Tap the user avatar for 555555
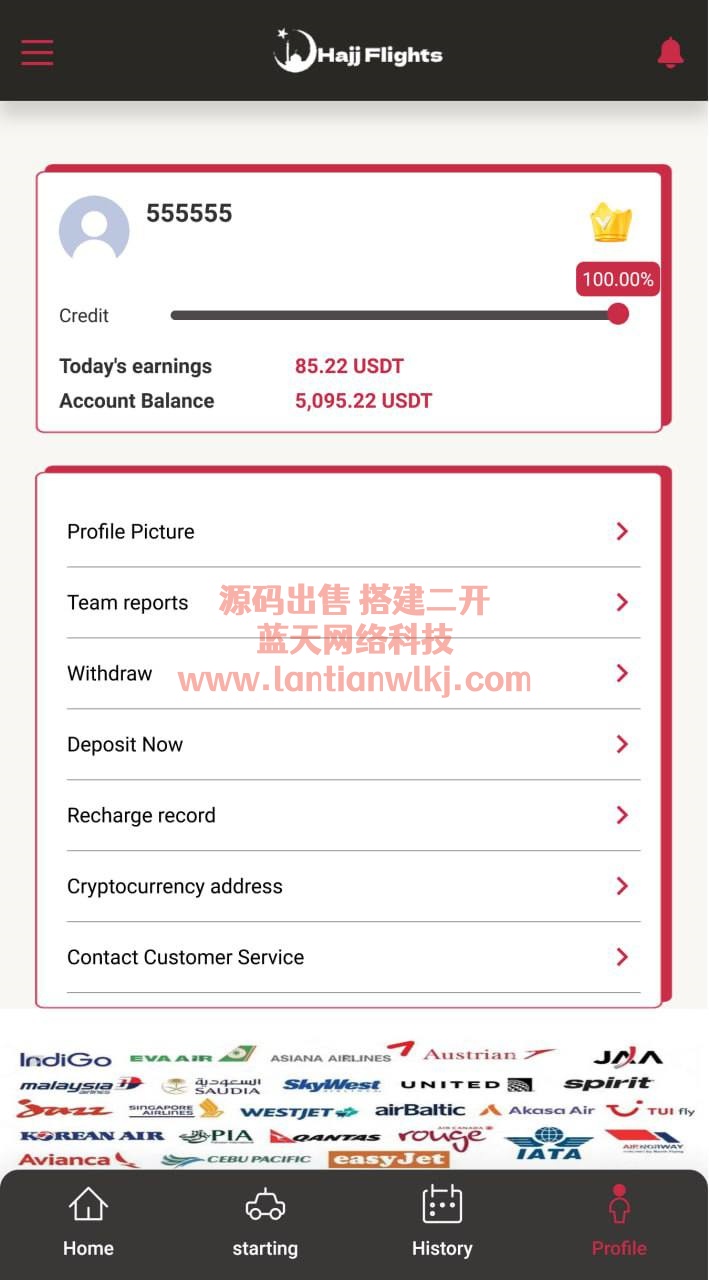This screenshot has width=709, height=1280. (94, 230)
